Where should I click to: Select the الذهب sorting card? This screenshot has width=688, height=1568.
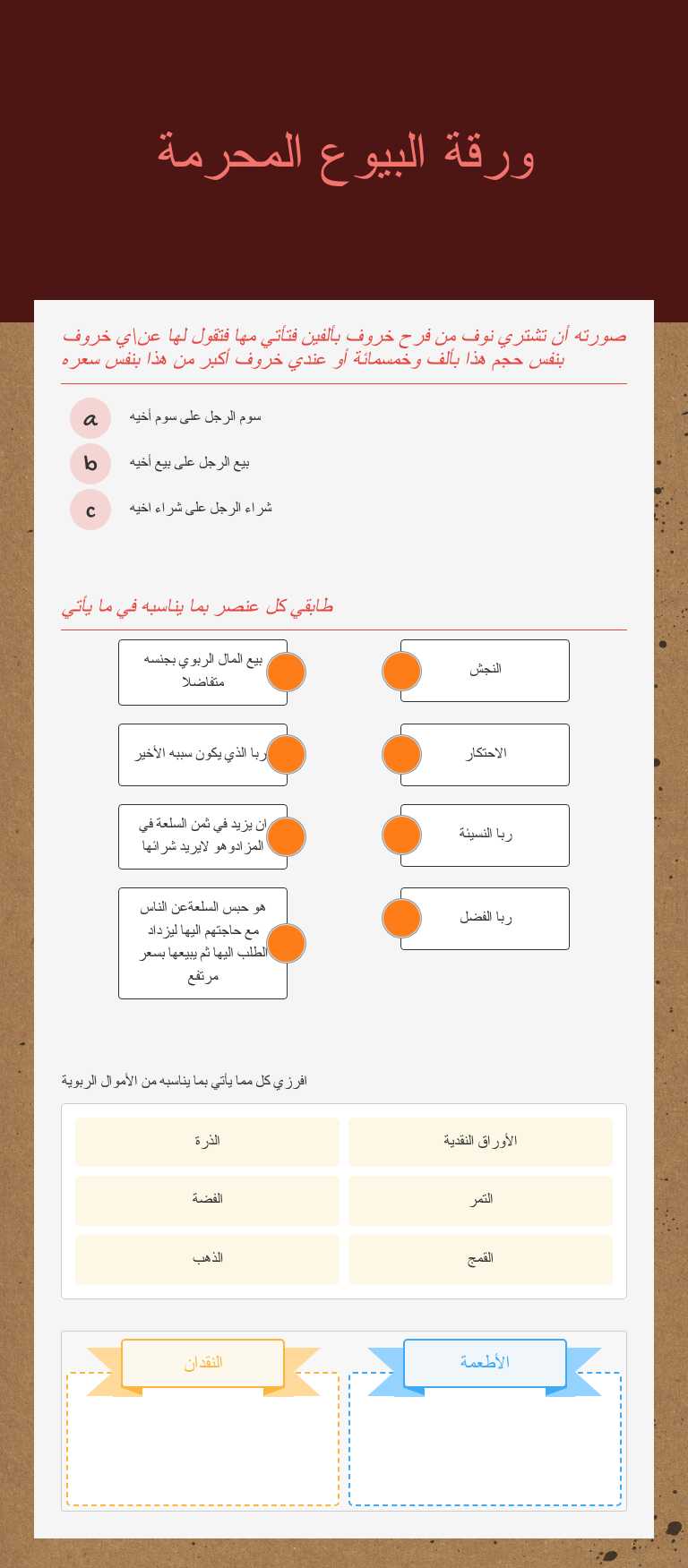coord(207,1258)
